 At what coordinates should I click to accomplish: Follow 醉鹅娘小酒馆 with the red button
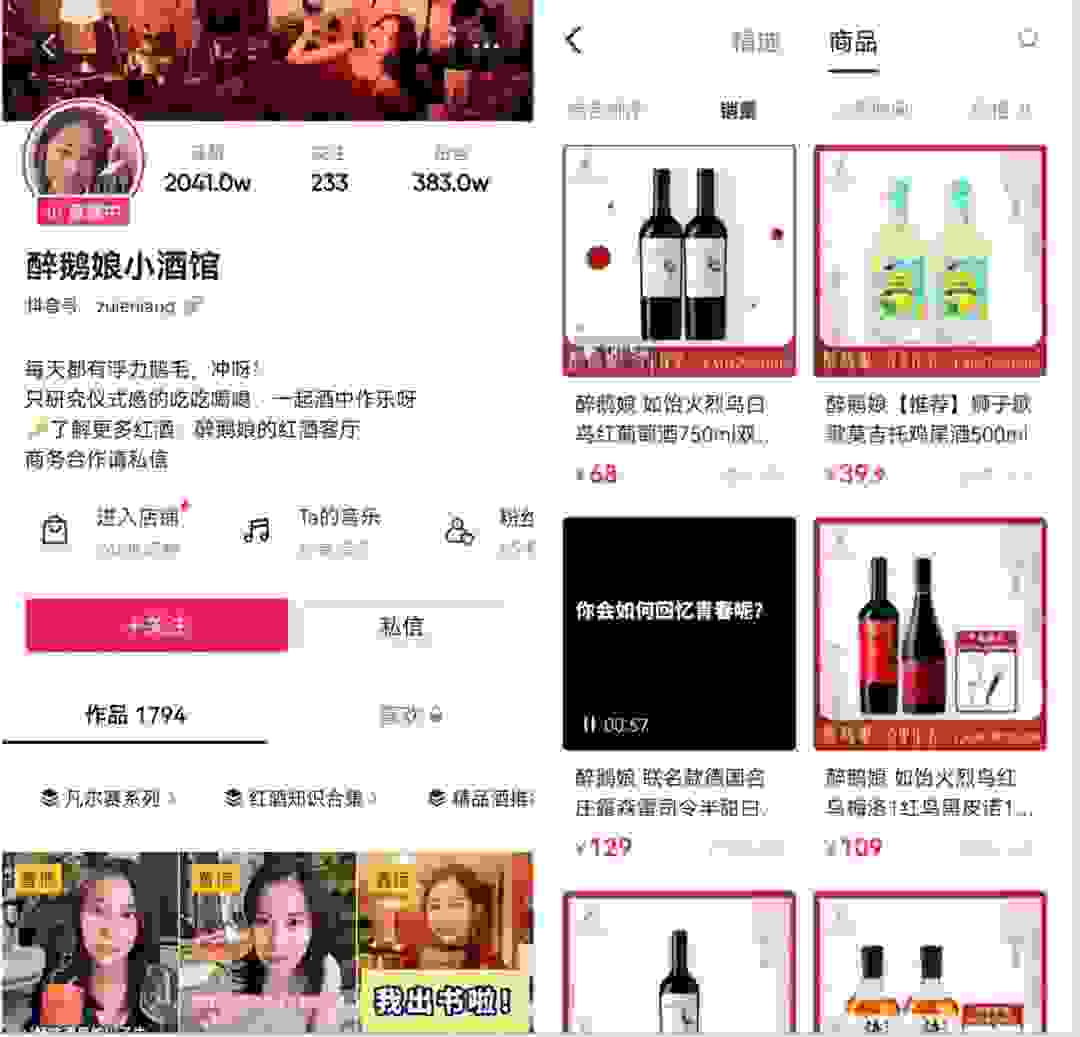157,626
